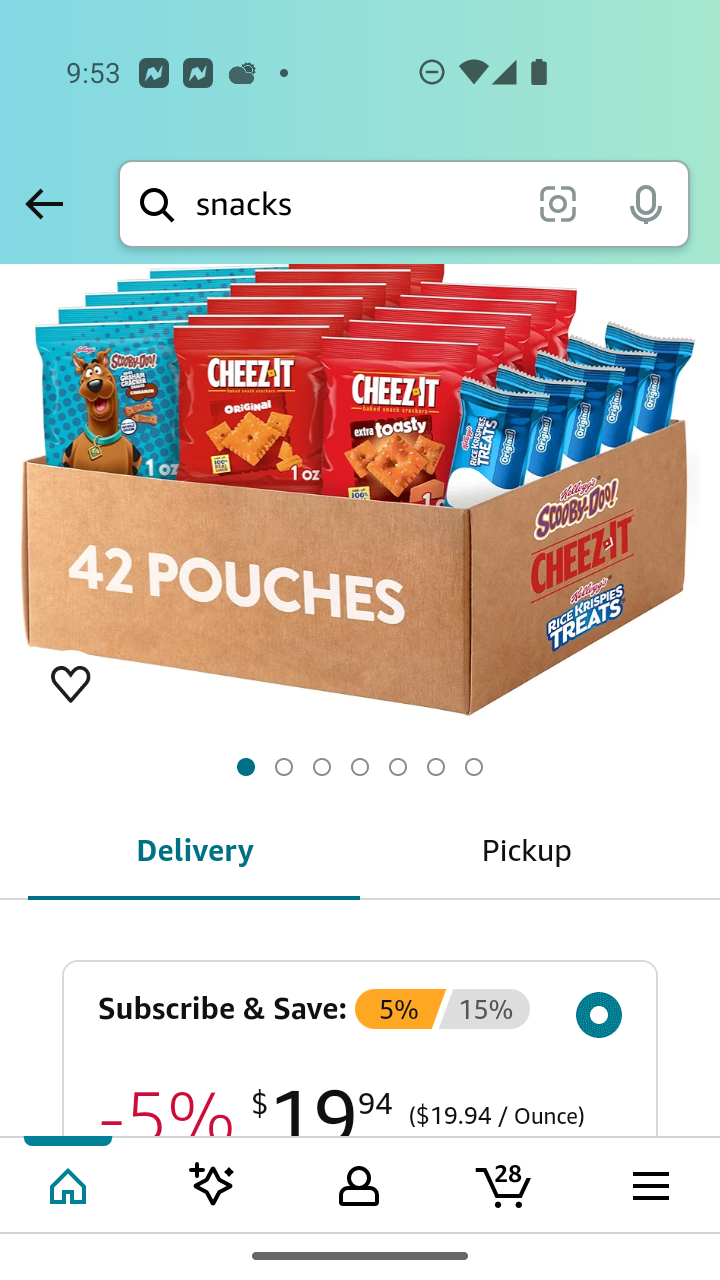Screen dimensions: 720x1280
Task: View the cart with 28 items
Action: [x=503, y=1186]
